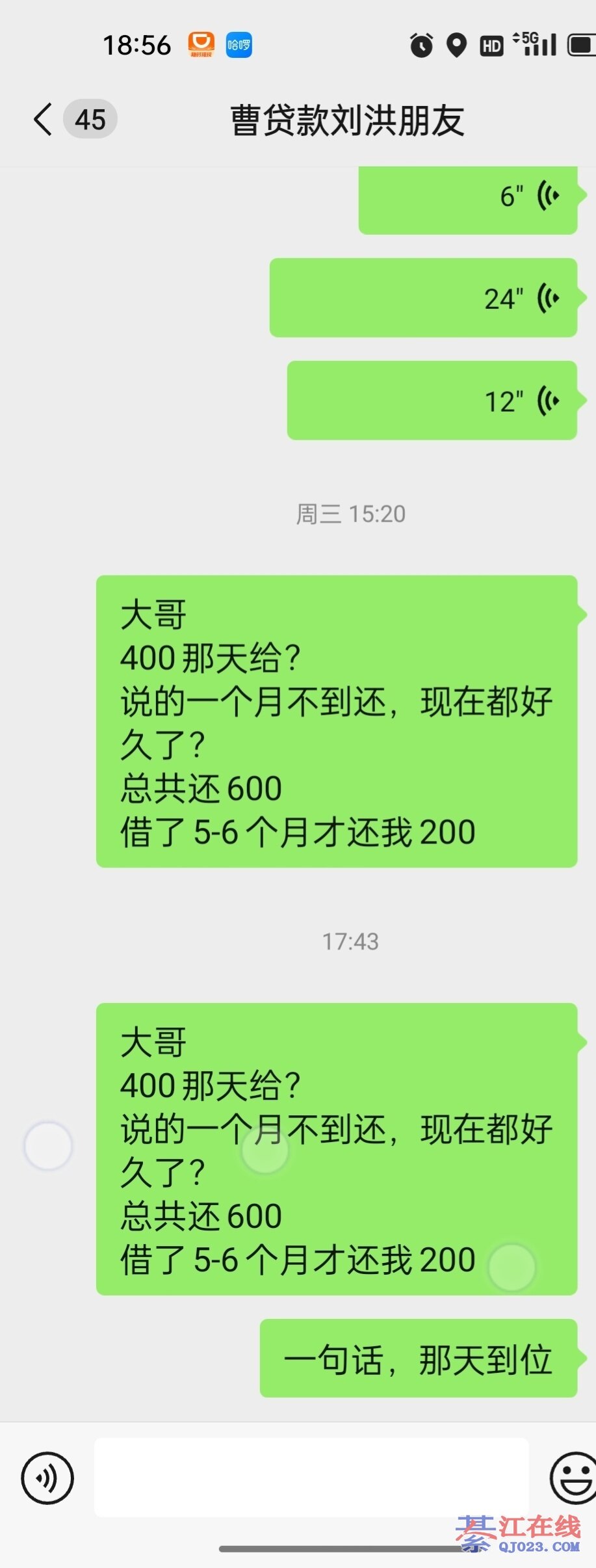Play the 24-second voice message
This screenshot has width=596, height=1568.
click(x=423, y=298)
